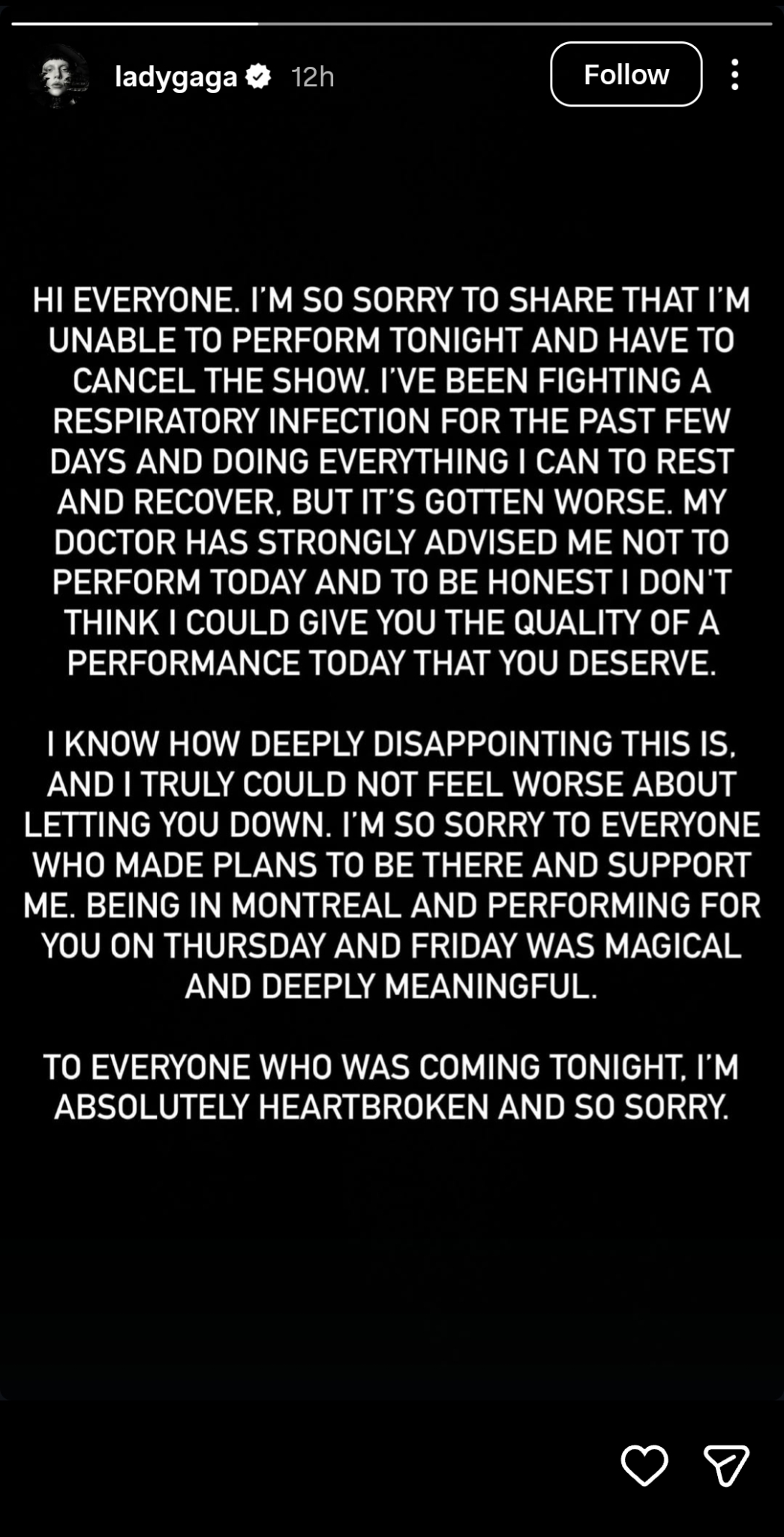Open the ladygaga username link
Viewport: 784px width, 1537px height.
pos(176,77)
